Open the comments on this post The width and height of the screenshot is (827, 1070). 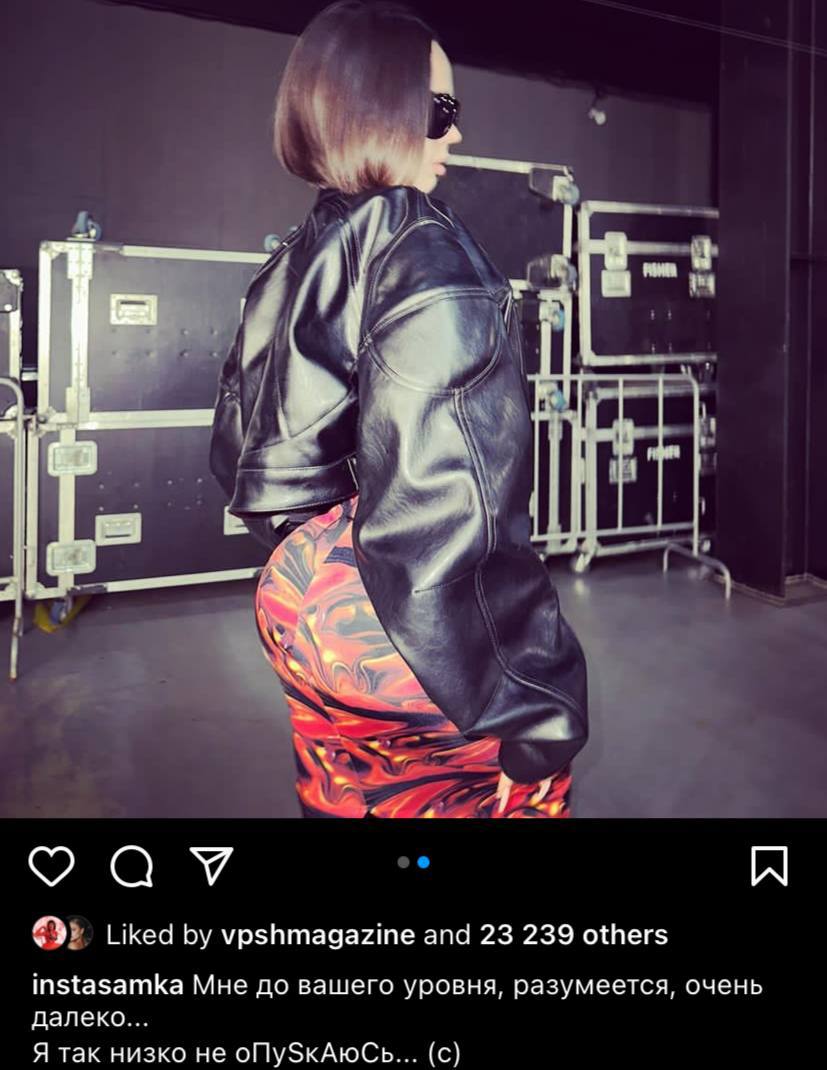coord(131,866)
